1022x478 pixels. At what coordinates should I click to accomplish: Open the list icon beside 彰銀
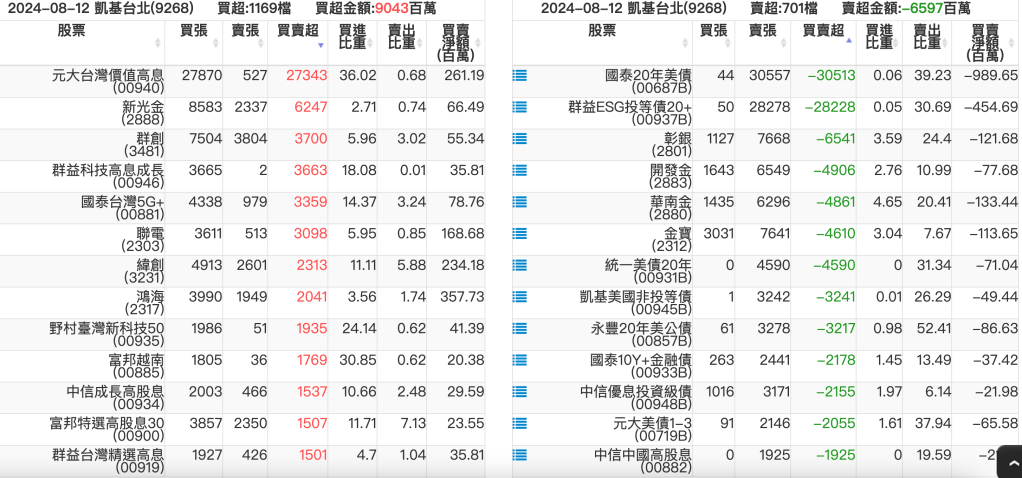[x=520, y=139]
